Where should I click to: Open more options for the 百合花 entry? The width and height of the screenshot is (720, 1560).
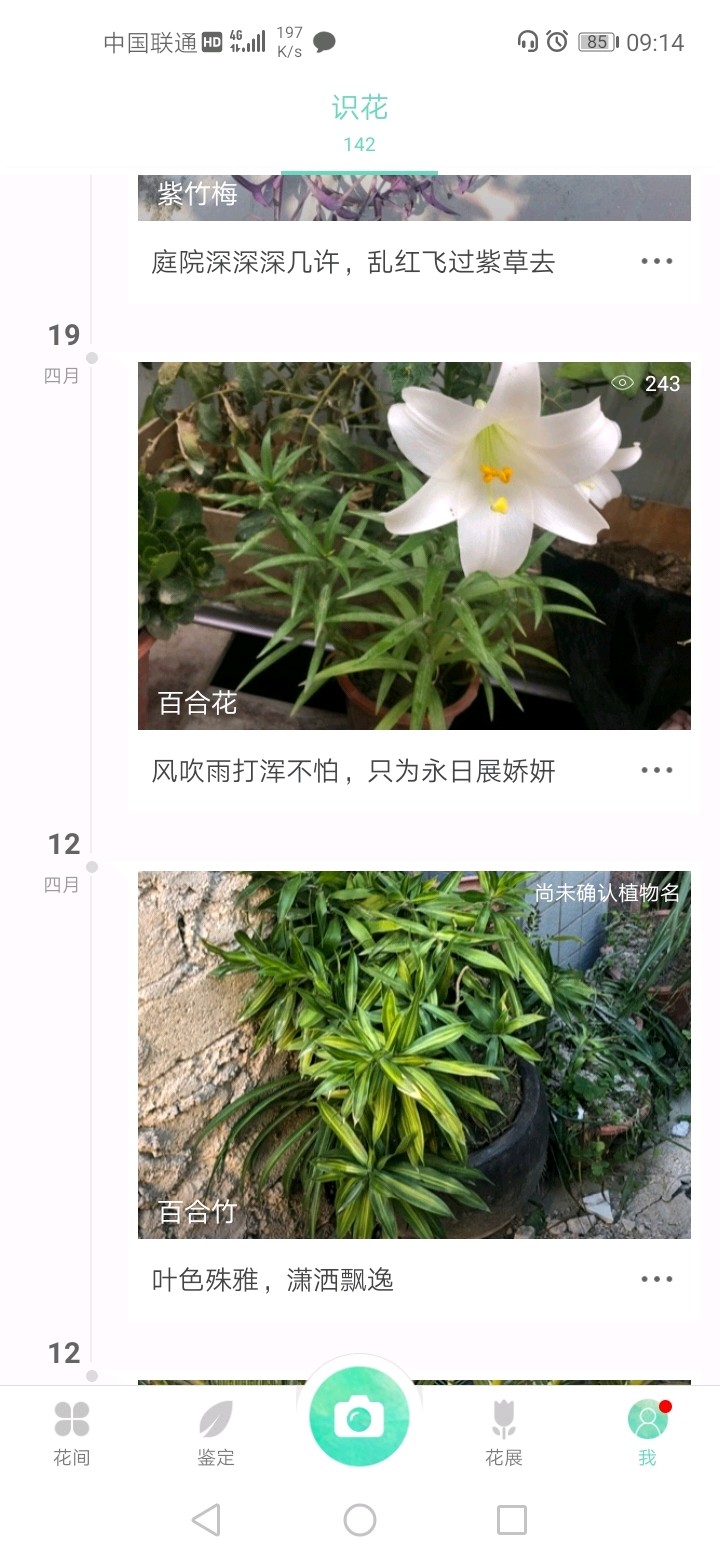pyautogui.click(x=657, y=770)
